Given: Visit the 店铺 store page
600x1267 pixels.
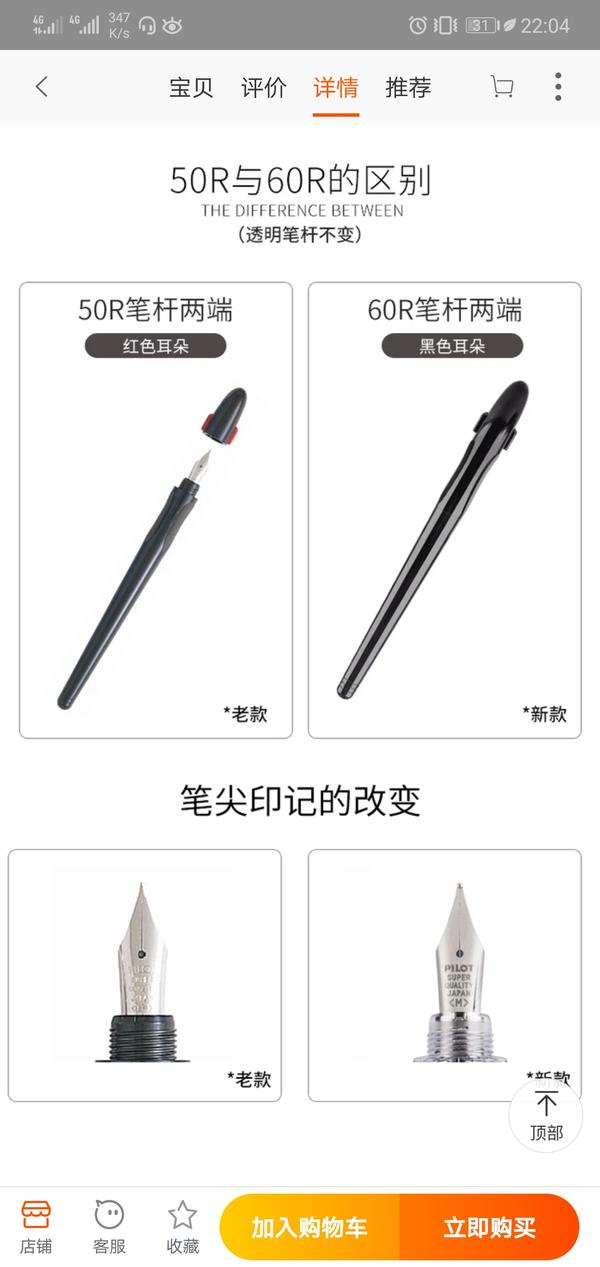Looking at the screenshot, I should click(x=36, y=1226).
